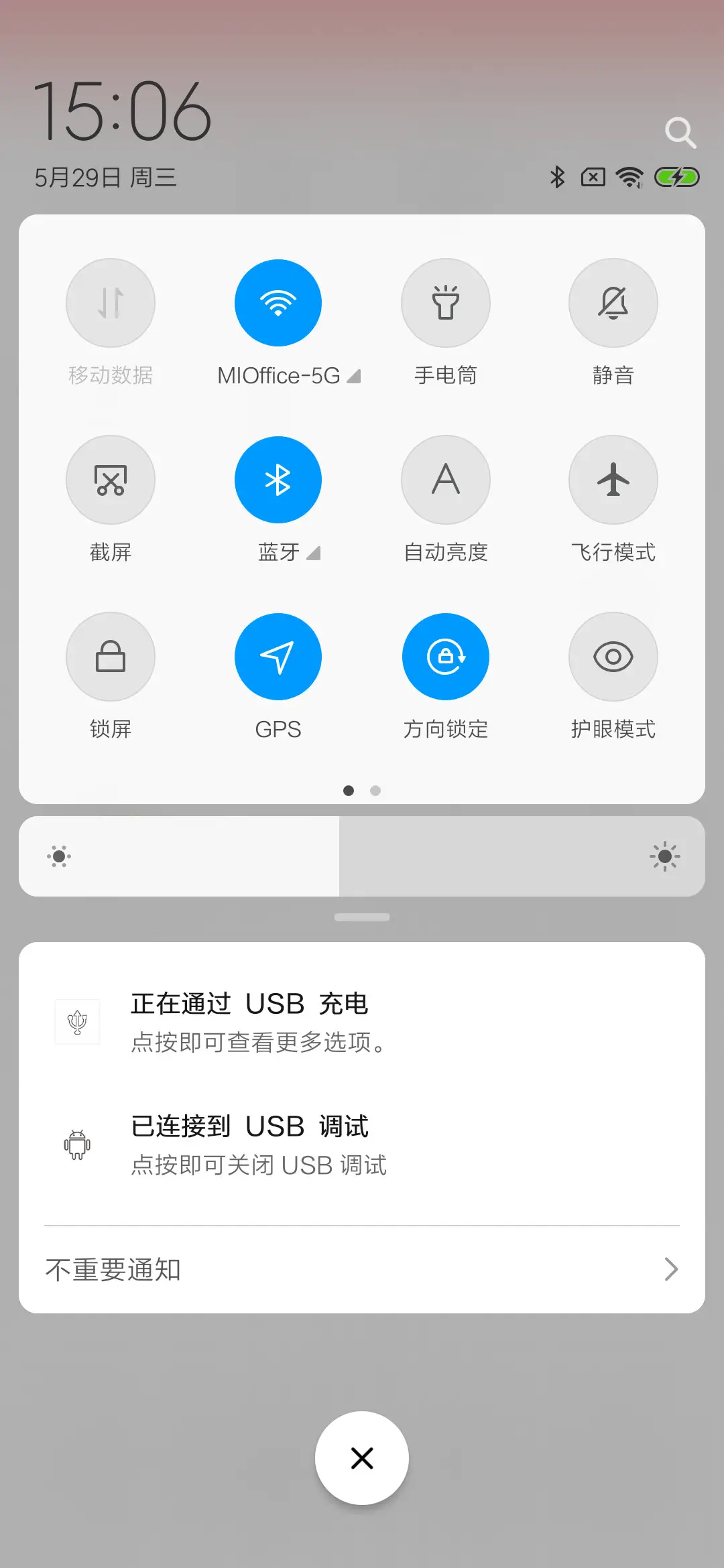Toggle airplane mode (飞行模式)
This screenshot has width=724, height=1568.
click(x=613, y=479)
